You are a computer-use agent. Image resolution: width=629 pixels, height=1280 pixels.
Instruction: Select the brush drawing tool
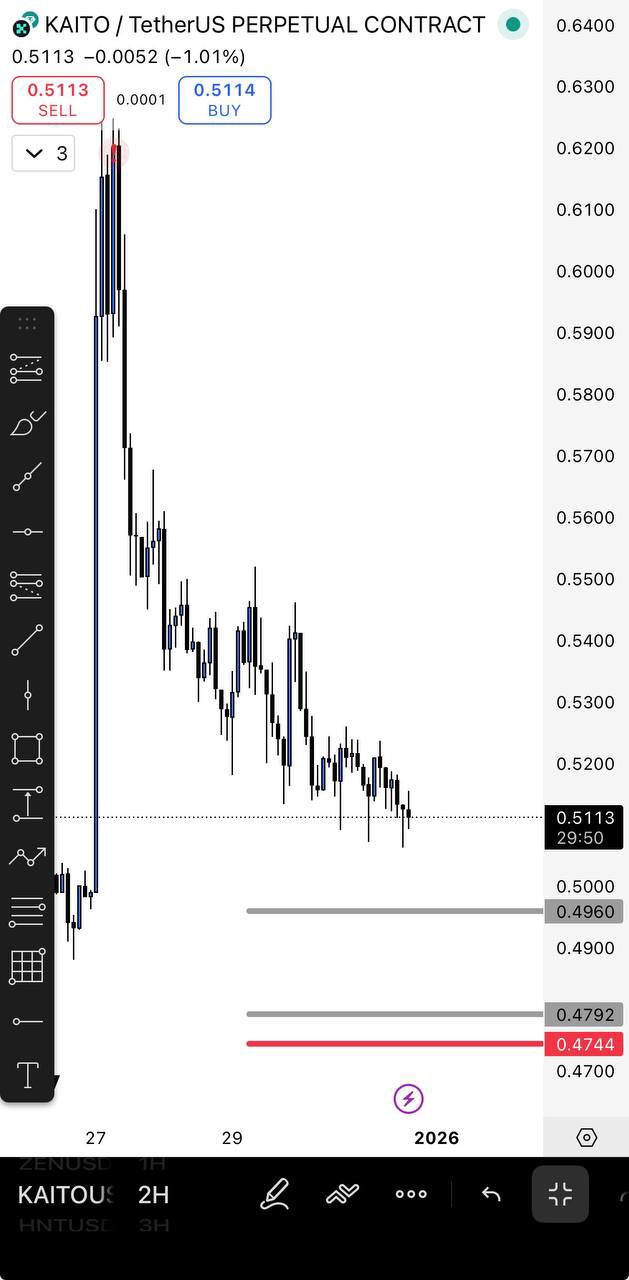[27, 423]
